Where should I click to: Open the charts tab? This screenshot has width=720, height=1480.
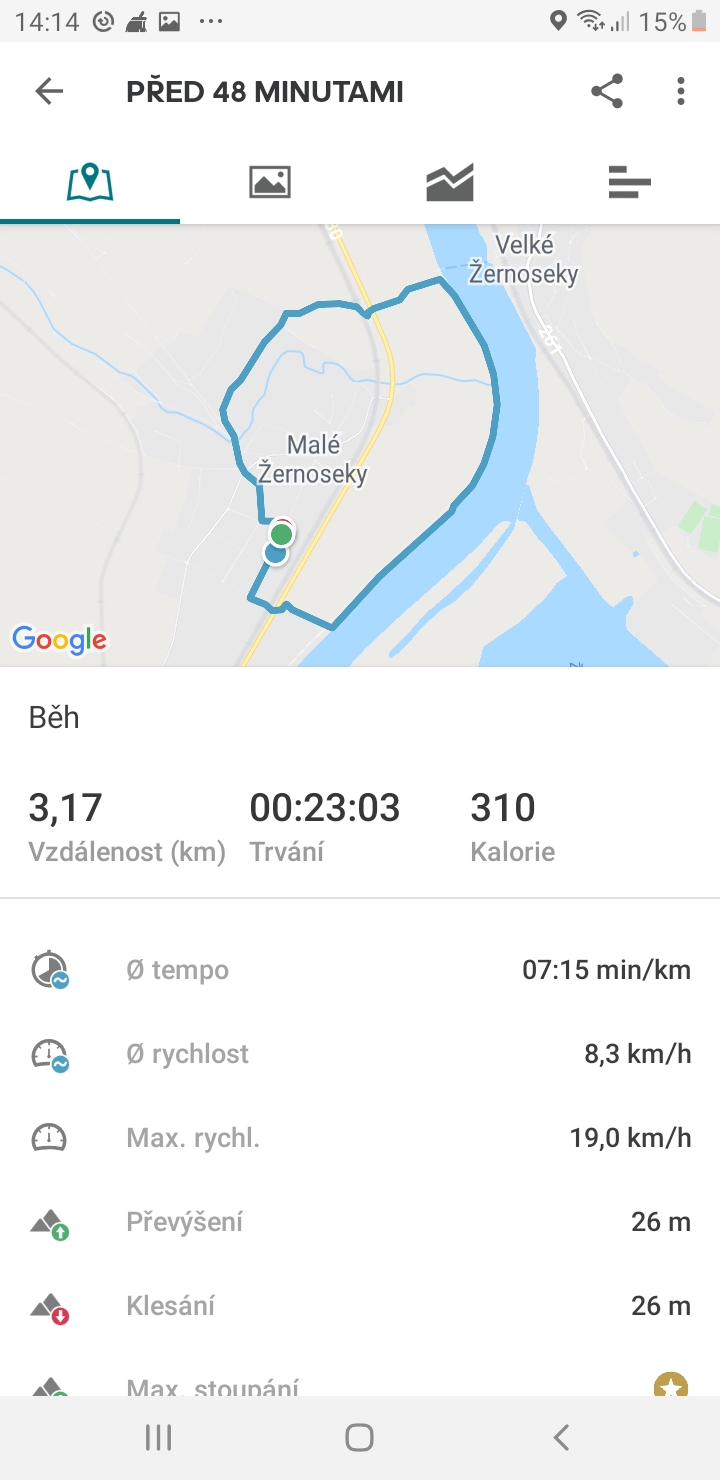pos(450,182)
